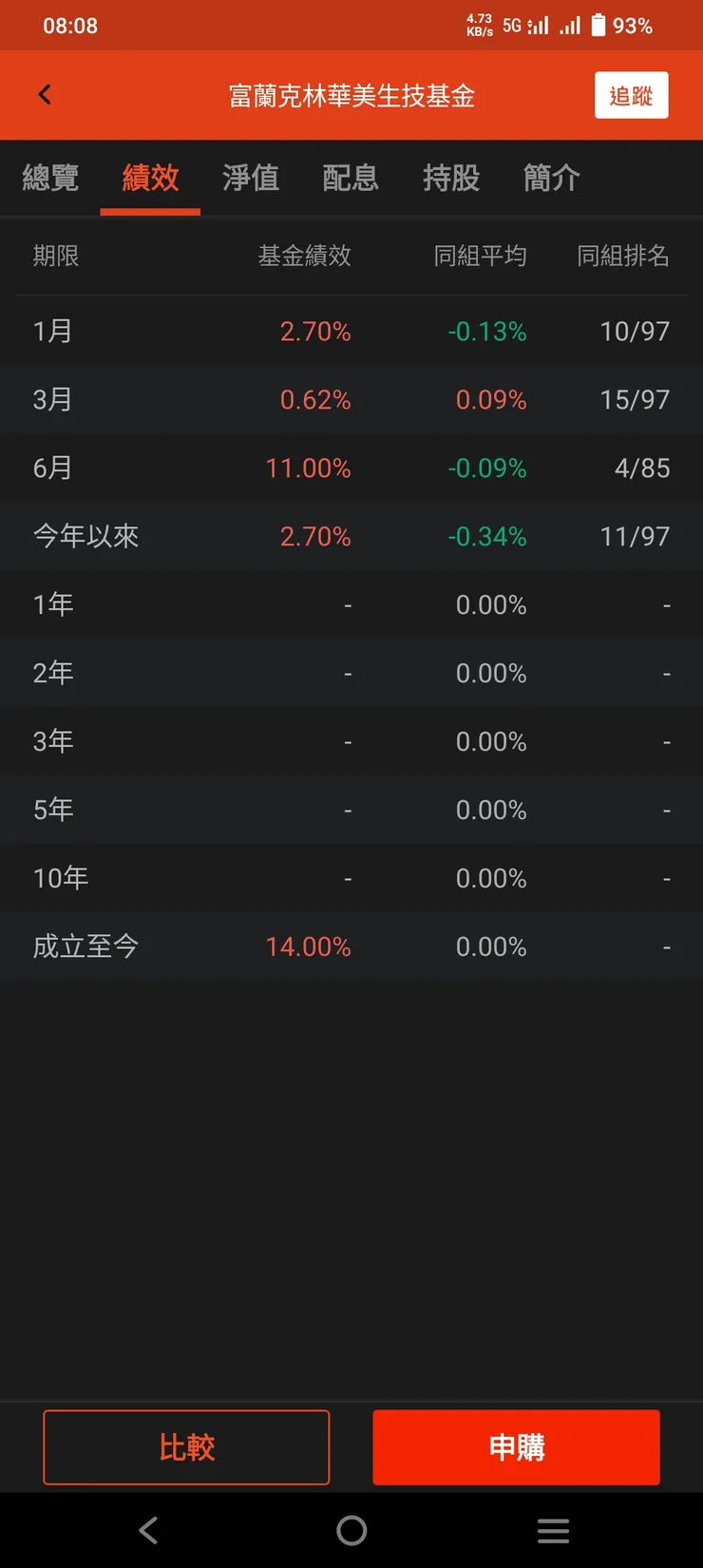703x1568 pixels.
Task: Check holdings under the 持股 tab
Action: pos(451,179)
